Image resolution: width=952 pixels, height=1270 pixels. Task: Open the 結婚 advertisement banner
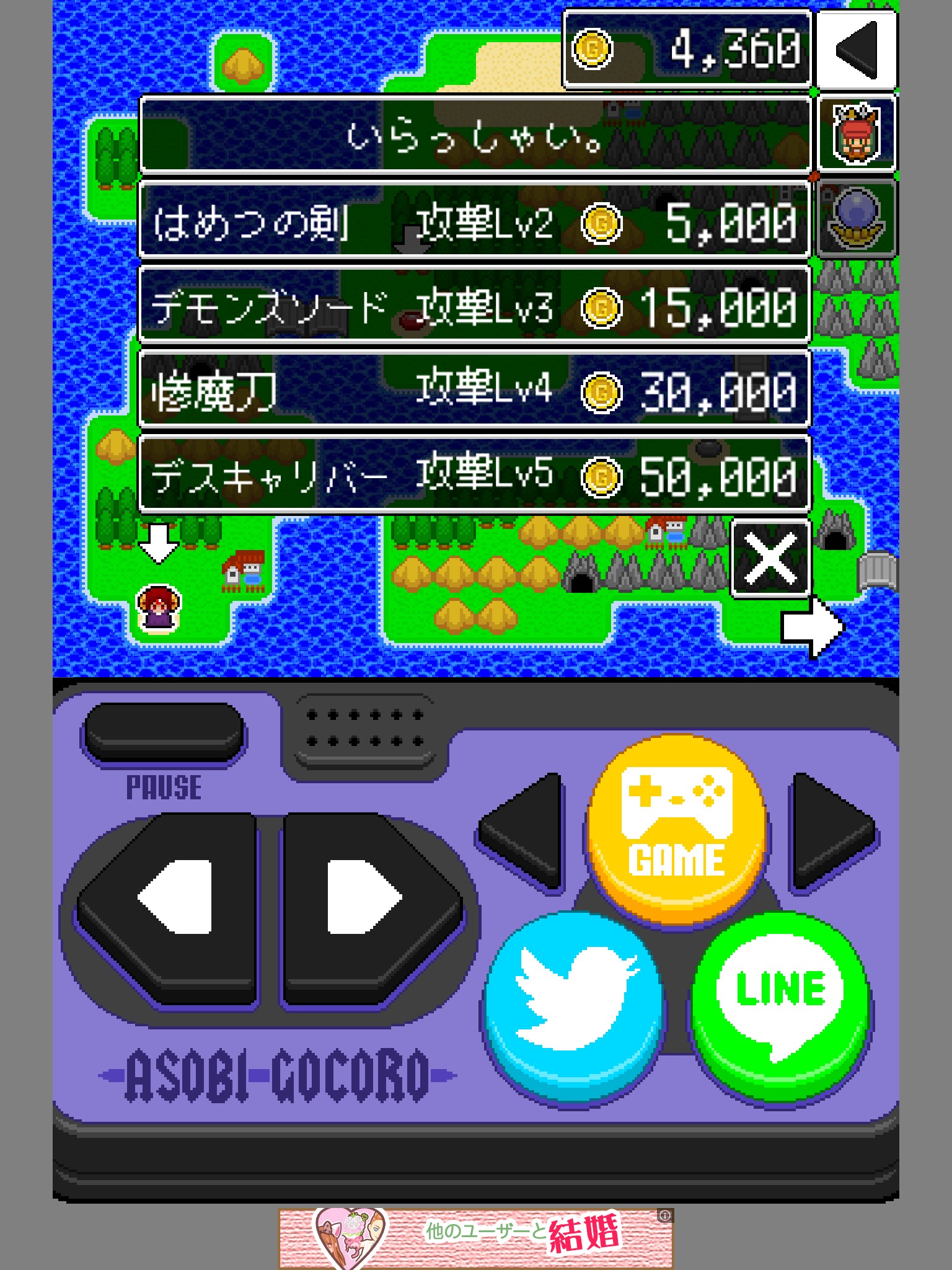(x=476, y=1236)
